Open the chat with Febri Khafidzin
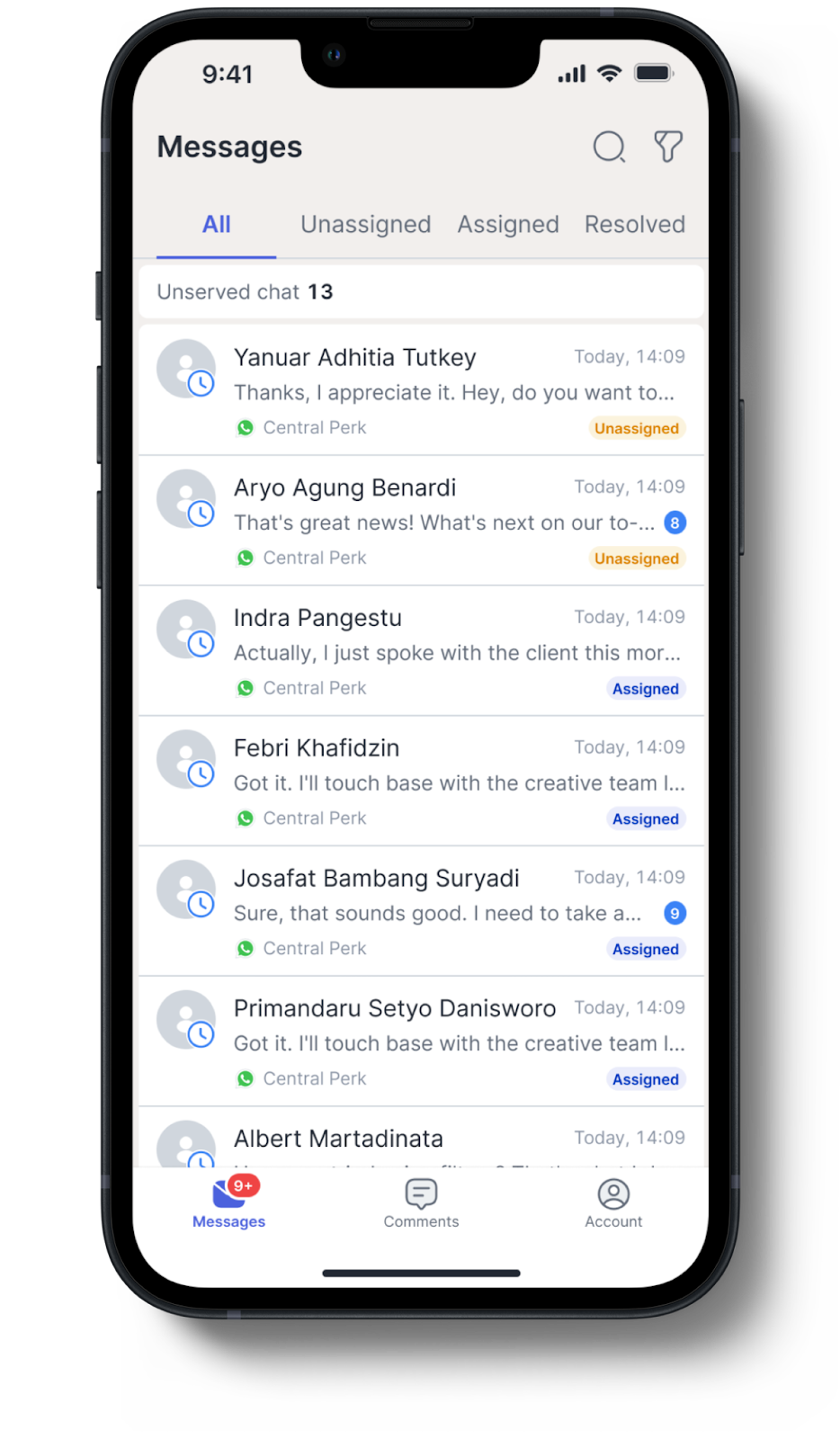Image resolution: width=840 pixels, height=1439 pixels. click(x=421, y=782)
